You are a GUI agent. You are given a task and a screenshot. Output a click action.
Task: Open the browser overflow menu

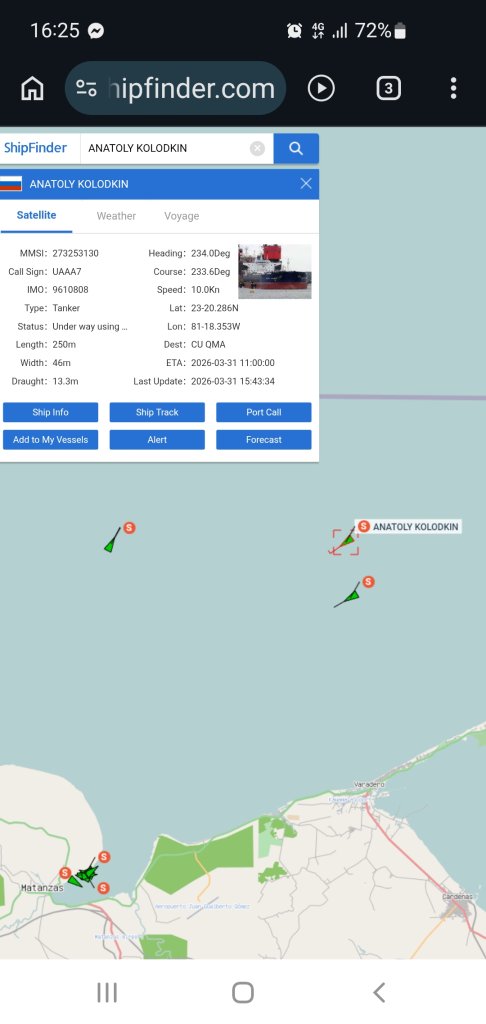coord(453,88)
